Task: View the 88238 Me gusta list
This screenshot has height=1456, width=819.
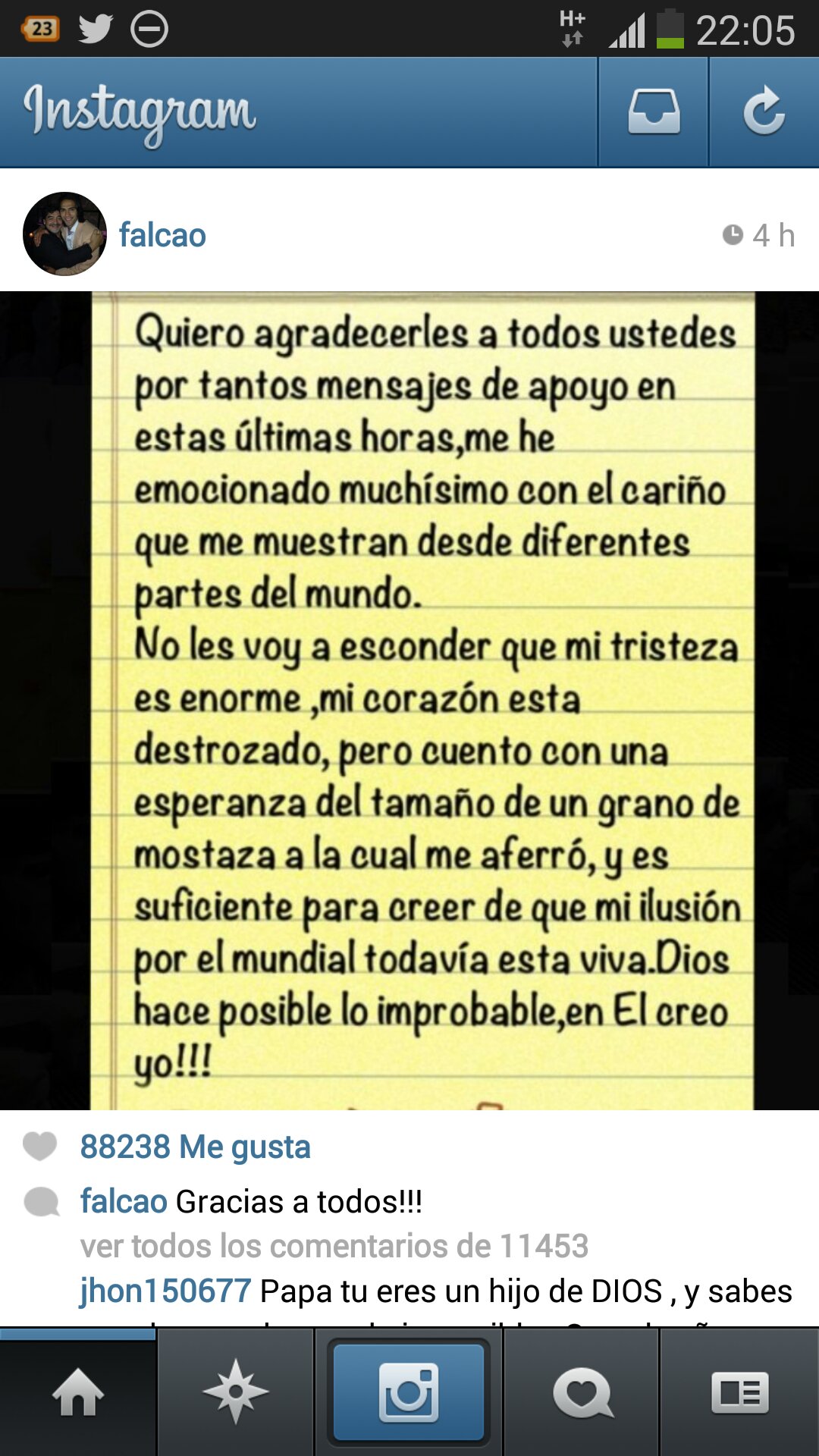Action: [195, 1147]
